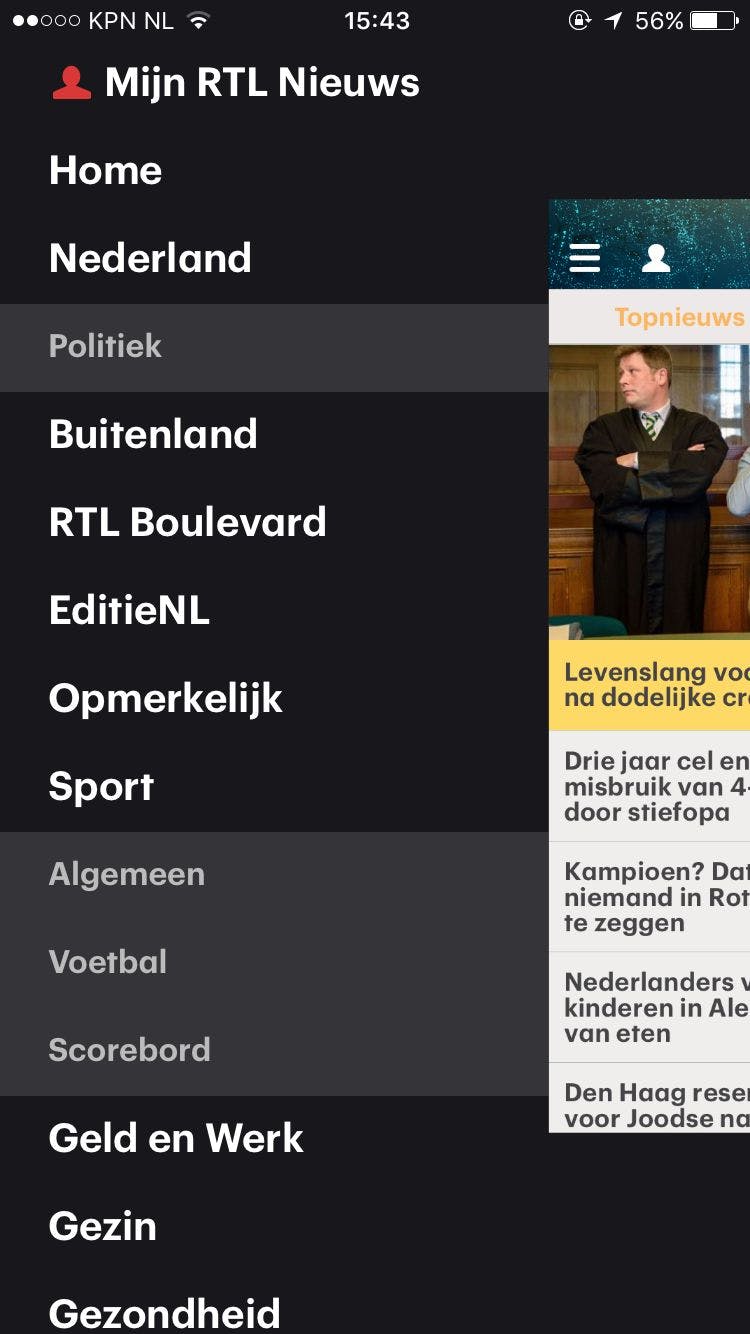Screen dimensions: 750x1334
Task: Open the Gezondheid section
Action: (x=164, y=1313)
